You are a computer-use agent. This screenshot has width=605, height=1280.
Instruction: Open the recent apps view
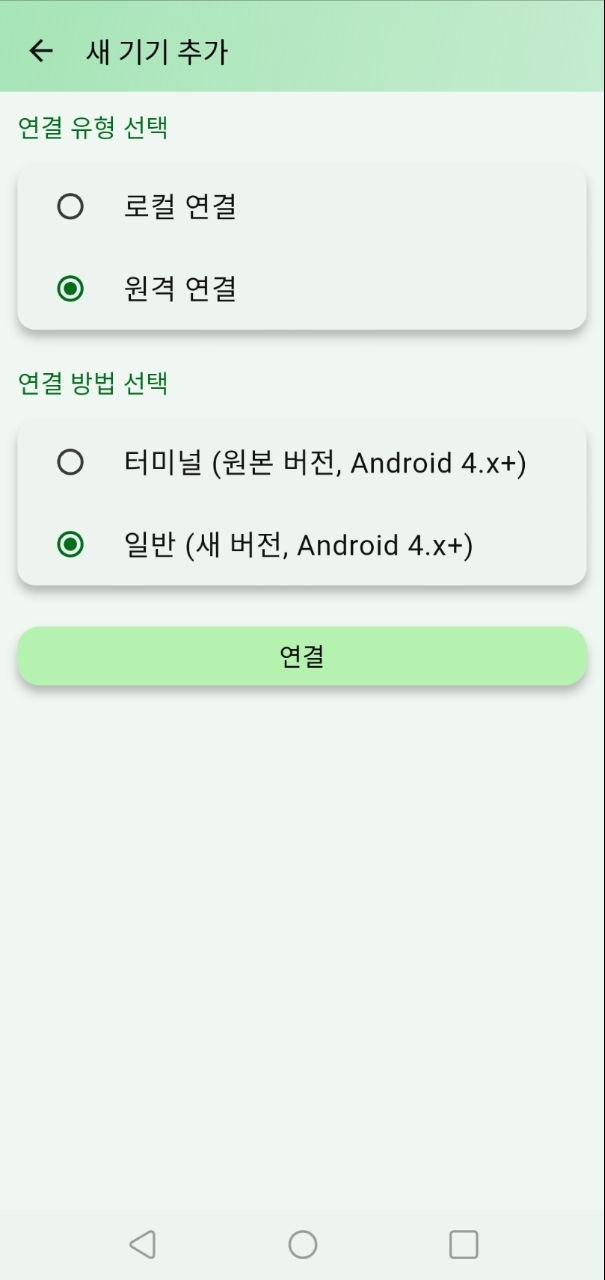click(x=463, y=1244)
